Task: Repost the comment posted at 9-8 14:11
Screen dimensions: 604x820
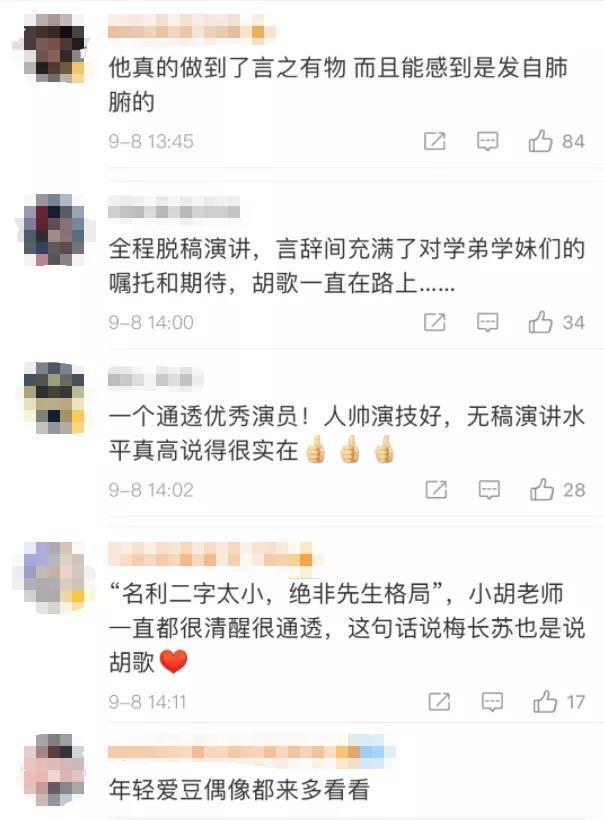Action: (439, 702)
